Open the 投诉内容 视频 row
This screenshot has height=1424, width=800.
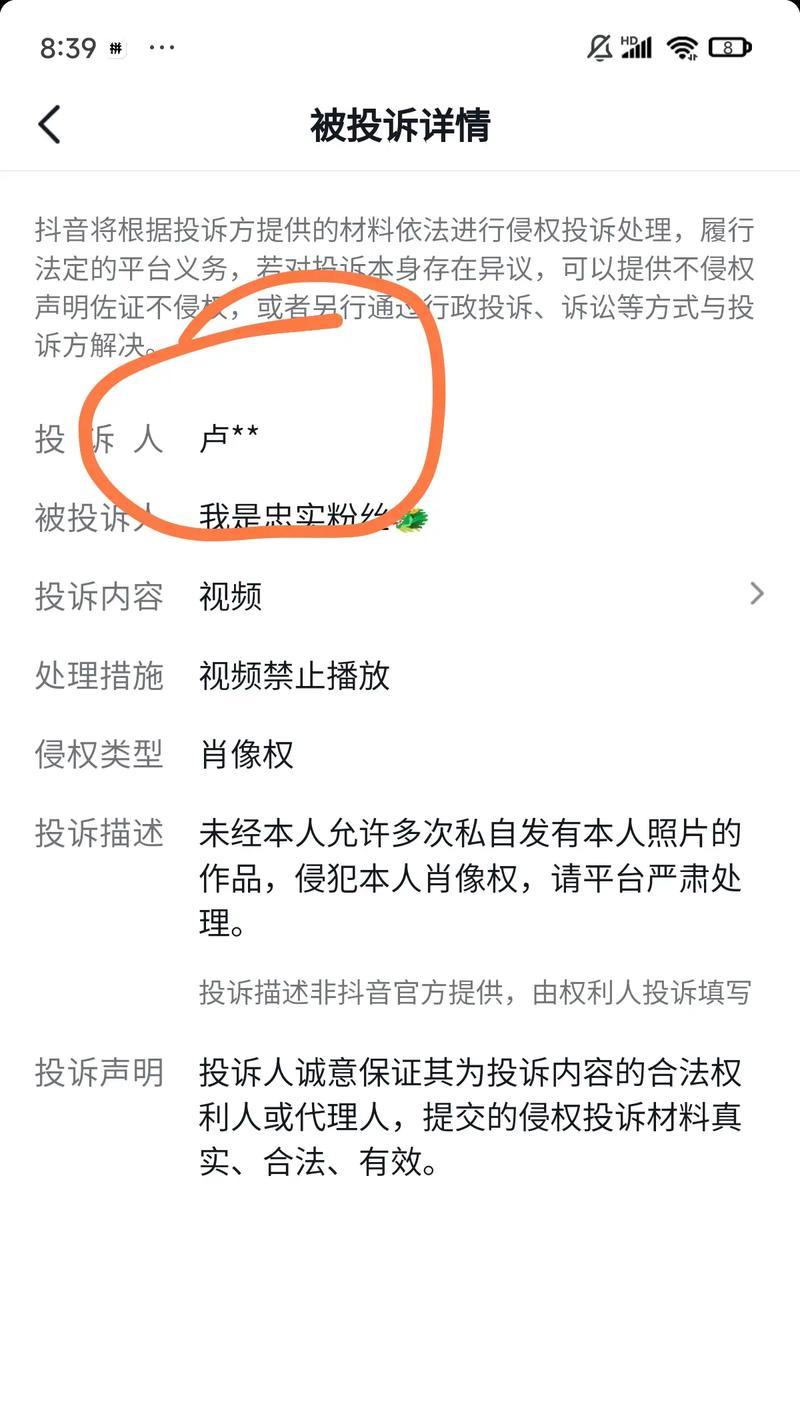coord(400,595)
